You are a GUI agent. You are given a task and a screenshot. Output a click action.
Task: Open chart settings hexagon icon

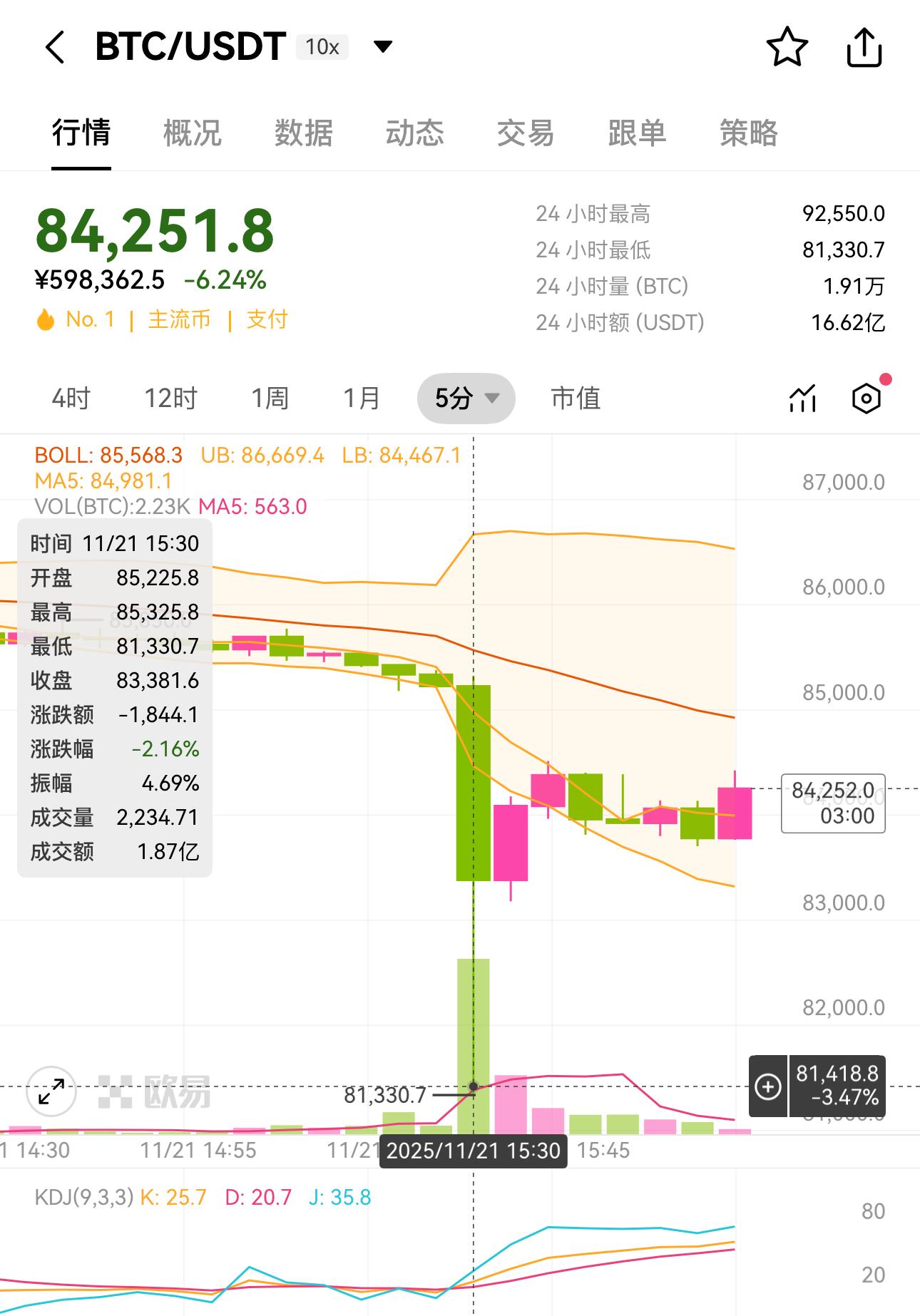coord(867,398)
